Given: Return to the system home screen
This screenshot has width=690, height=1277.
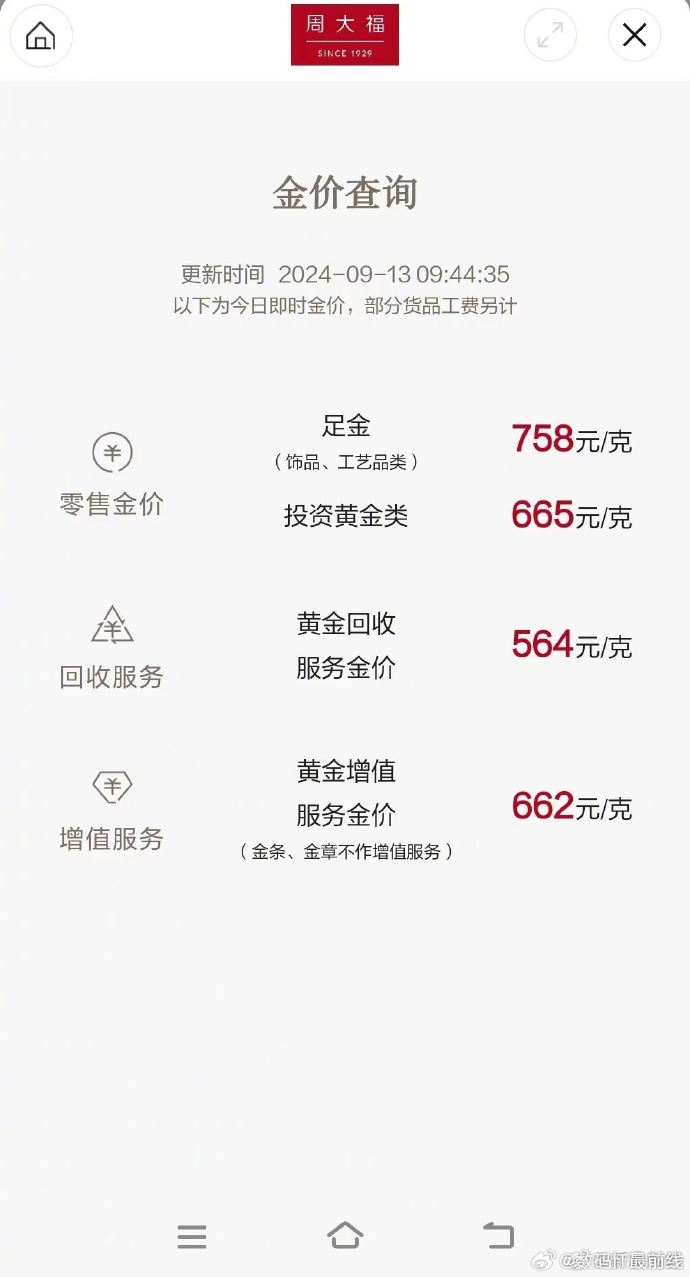Looking at the screenshot, I should (x=345, y=1236).
